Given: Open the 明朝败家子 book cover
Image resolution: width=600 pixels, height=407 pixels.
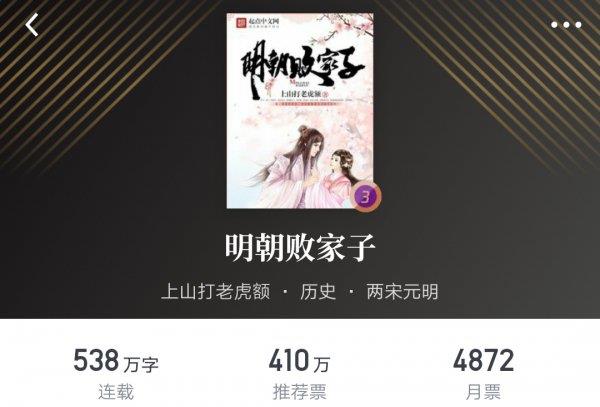Looking at the screenshot, I should [299, 110].
